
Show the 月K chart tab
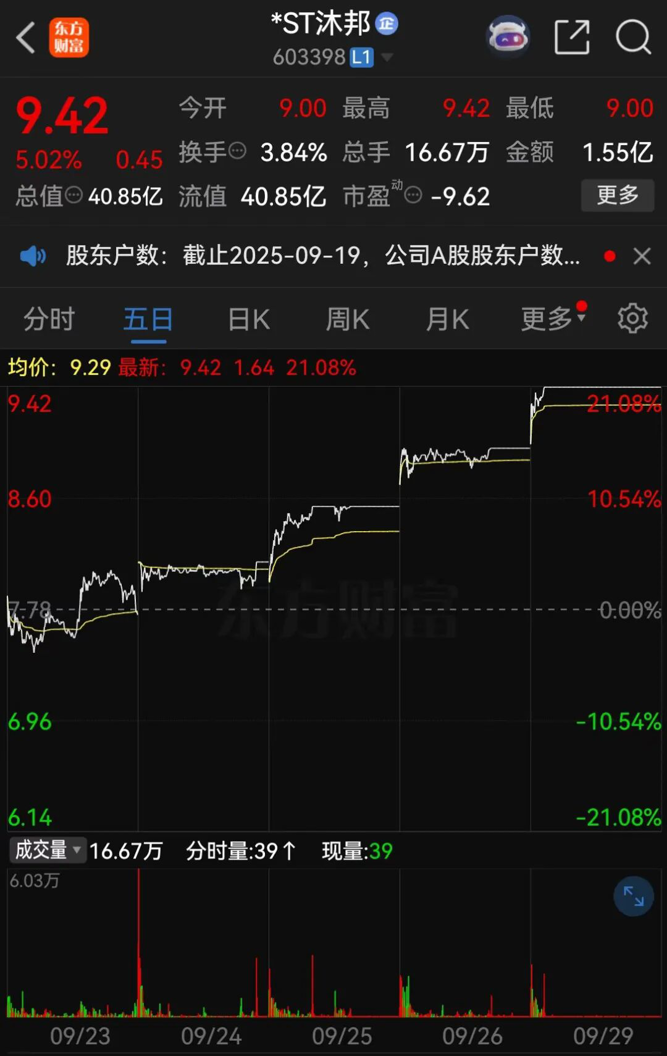(447, 319)
